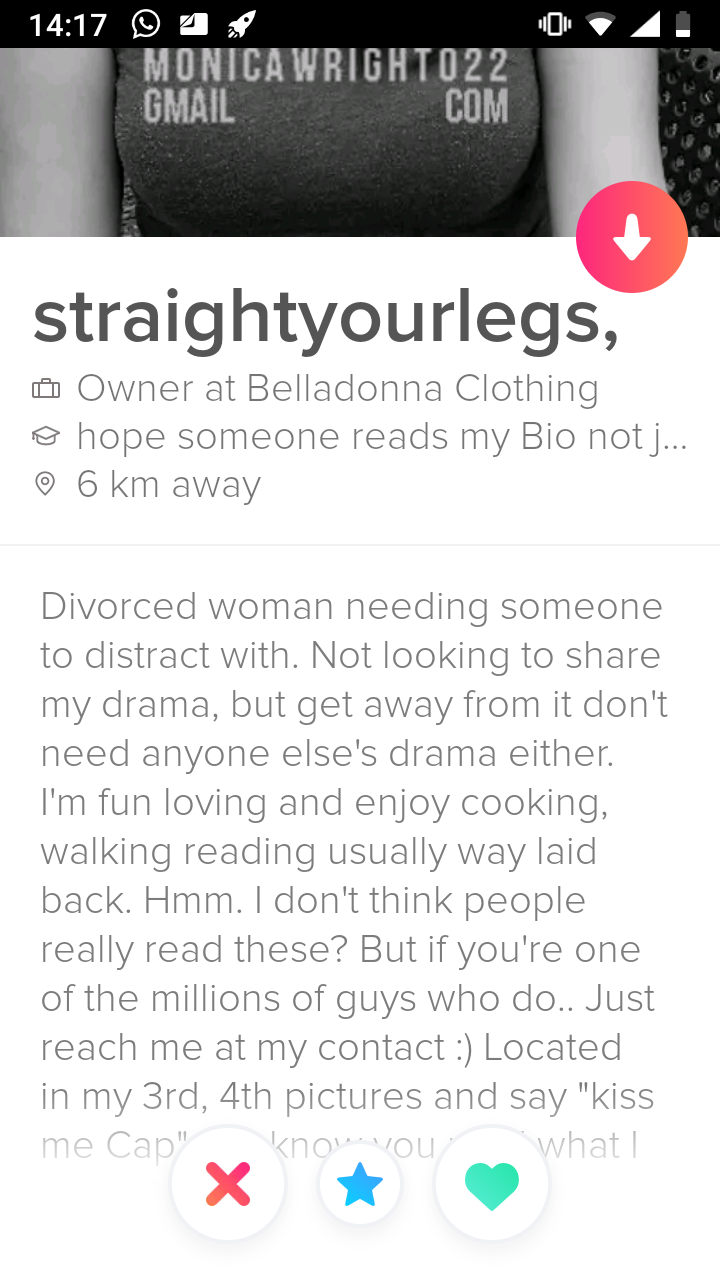Collapse profile with the down arrow button
This screenshot has height=1280, width=720.
[631, 237]
